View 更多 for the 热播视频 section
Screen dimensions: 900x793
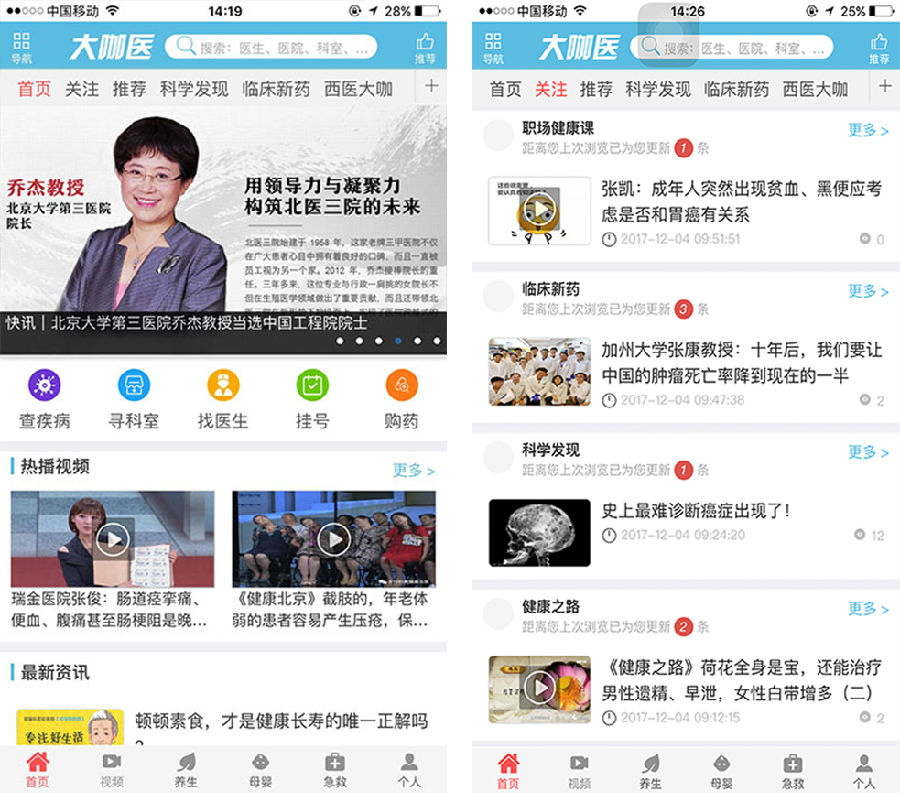(413, 470)
